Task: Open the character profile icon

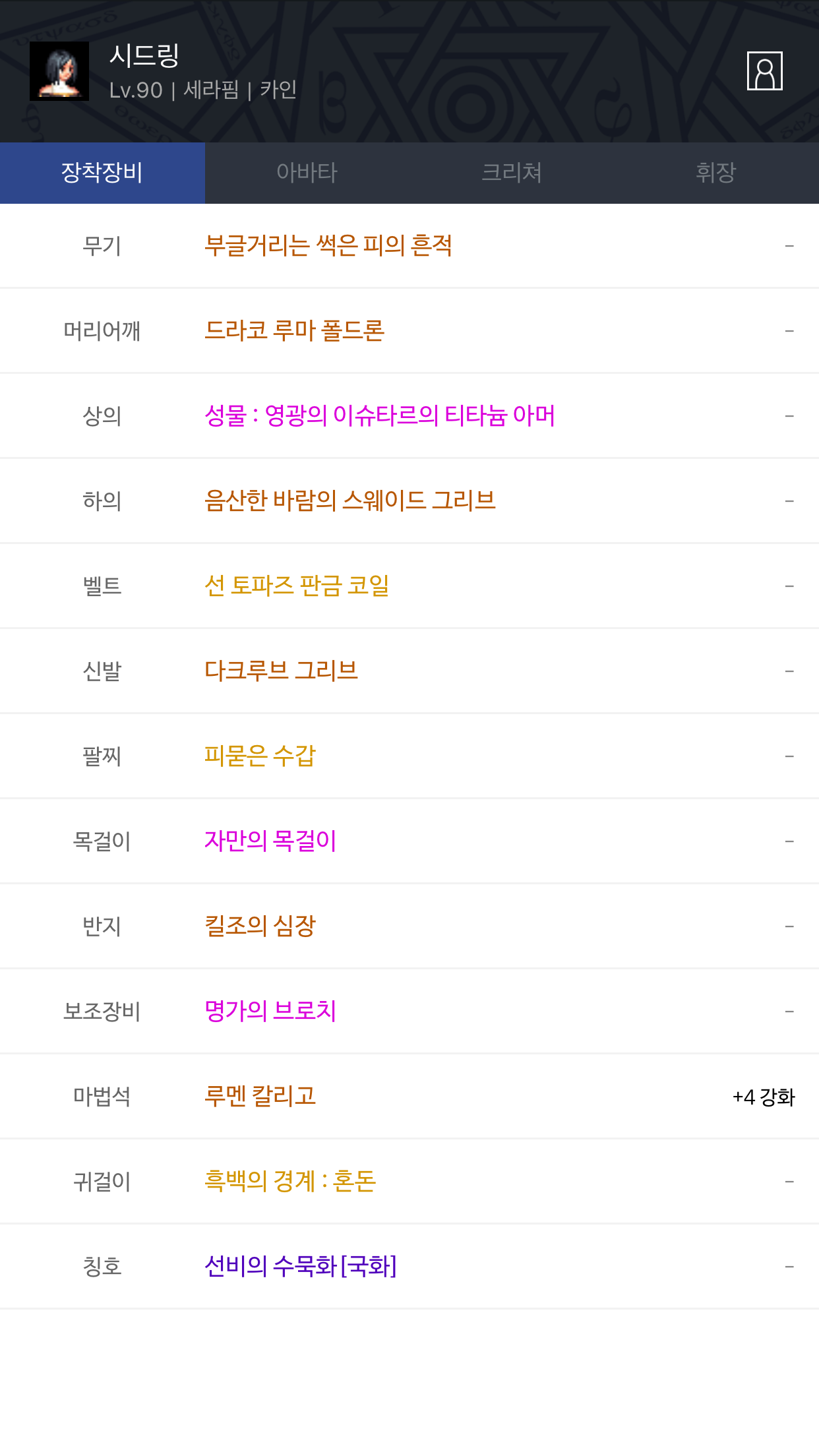Action: point(764,71)
